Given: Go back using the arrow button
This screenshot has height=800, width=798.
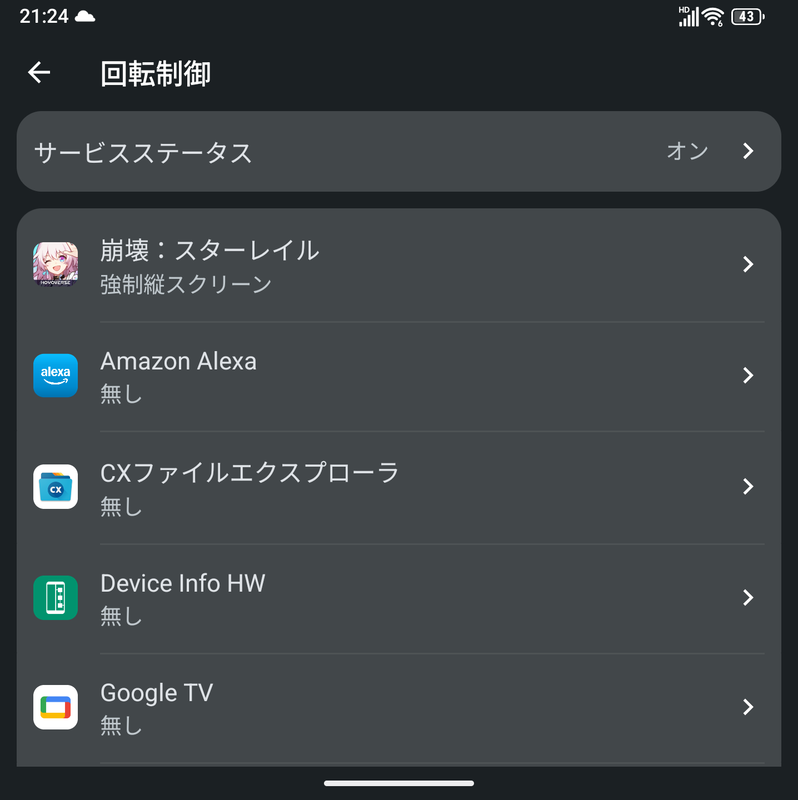Looking at the screenshot, I should pos(38,73).
